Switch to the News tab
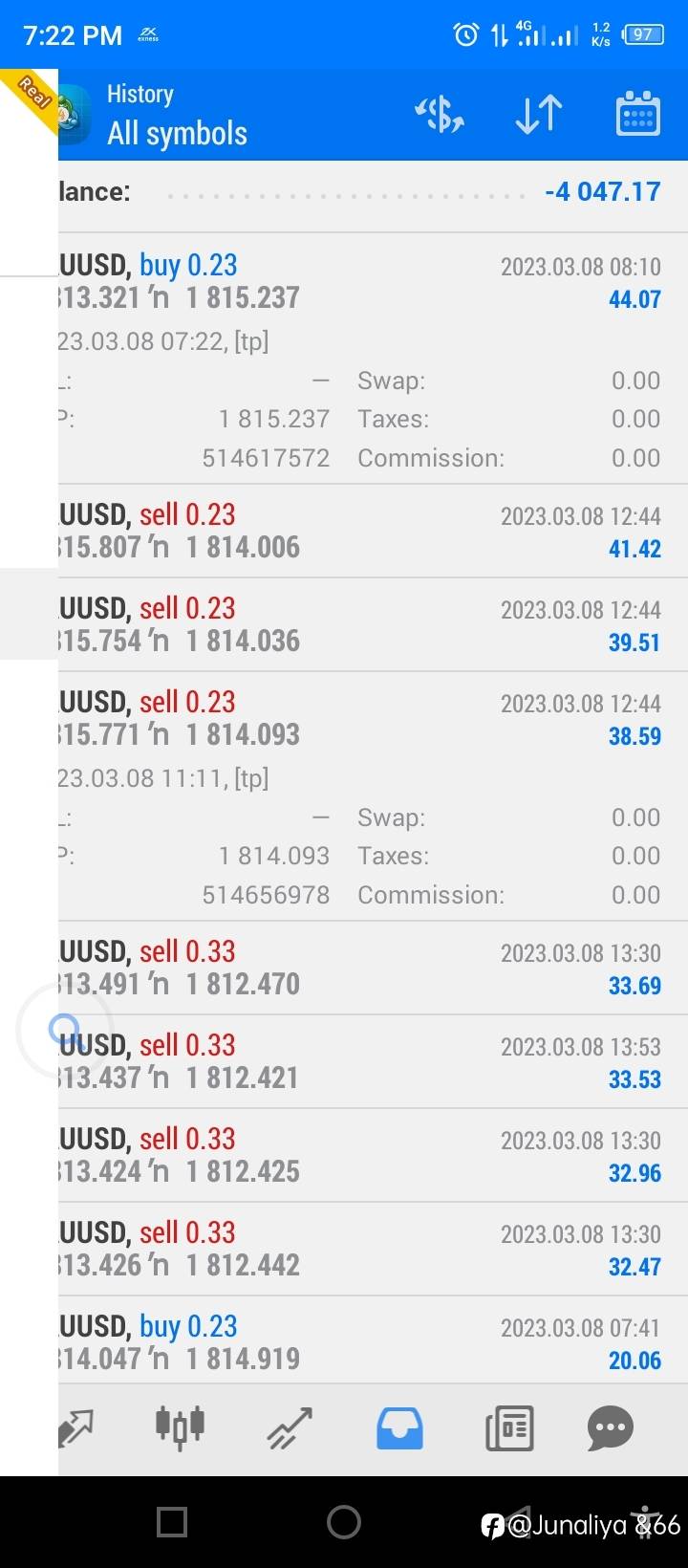The image size is (688, 1568). click(x=508, y=1428)
